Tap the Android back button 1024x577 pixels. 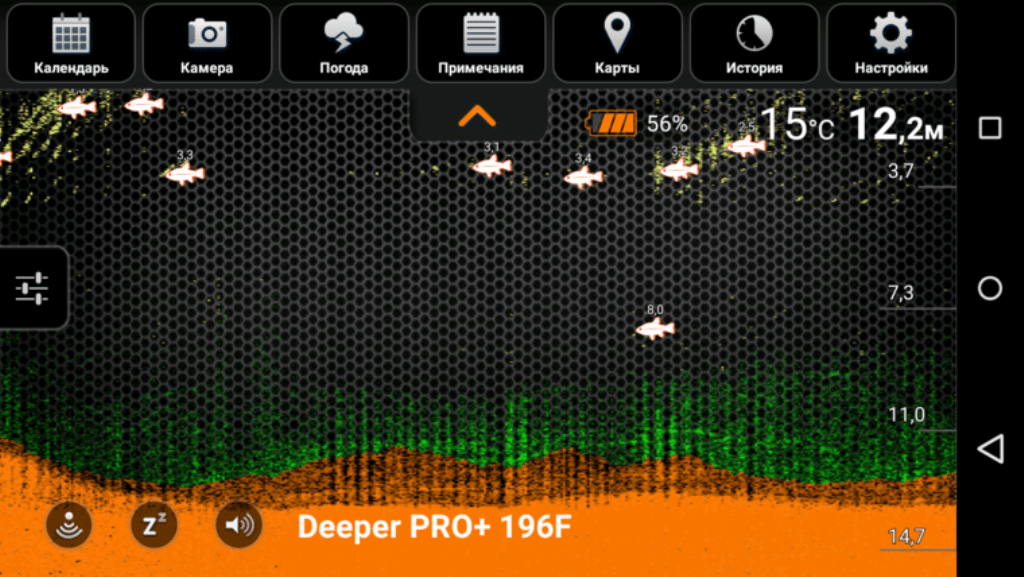(989, 449)
